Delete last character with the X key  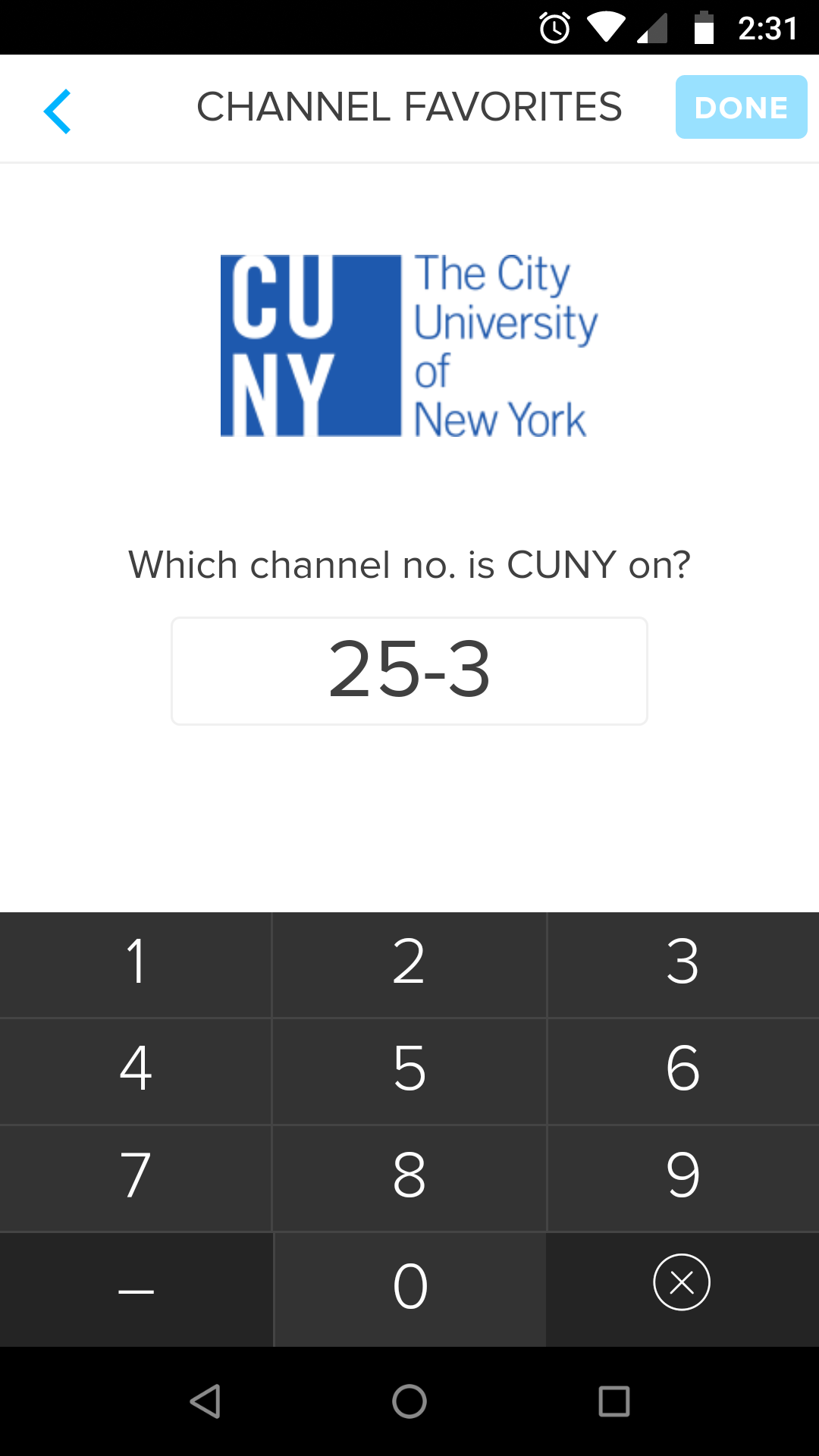682,1282
